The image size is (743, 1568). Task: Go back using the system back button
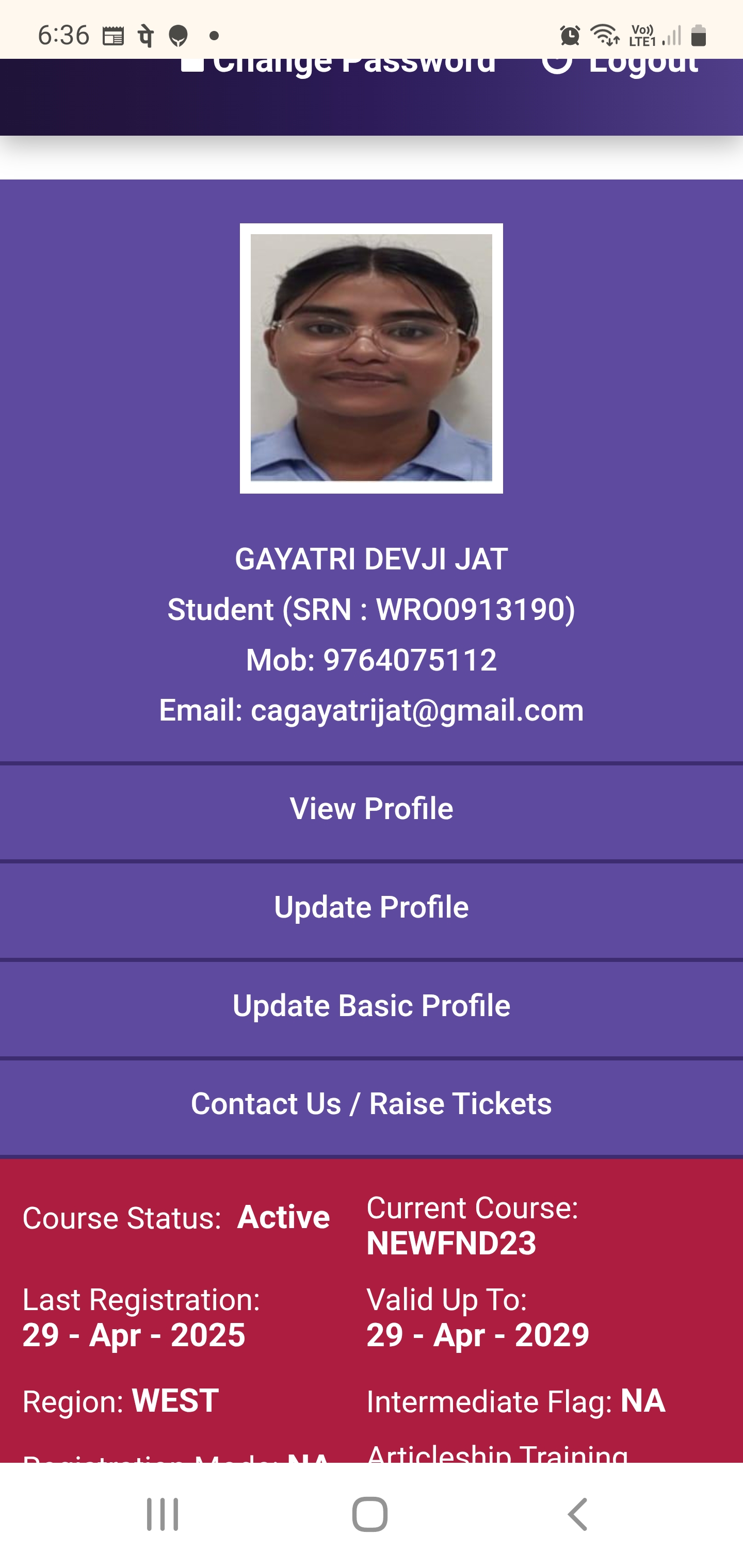pyautogui.click(x=577, y=1514)
